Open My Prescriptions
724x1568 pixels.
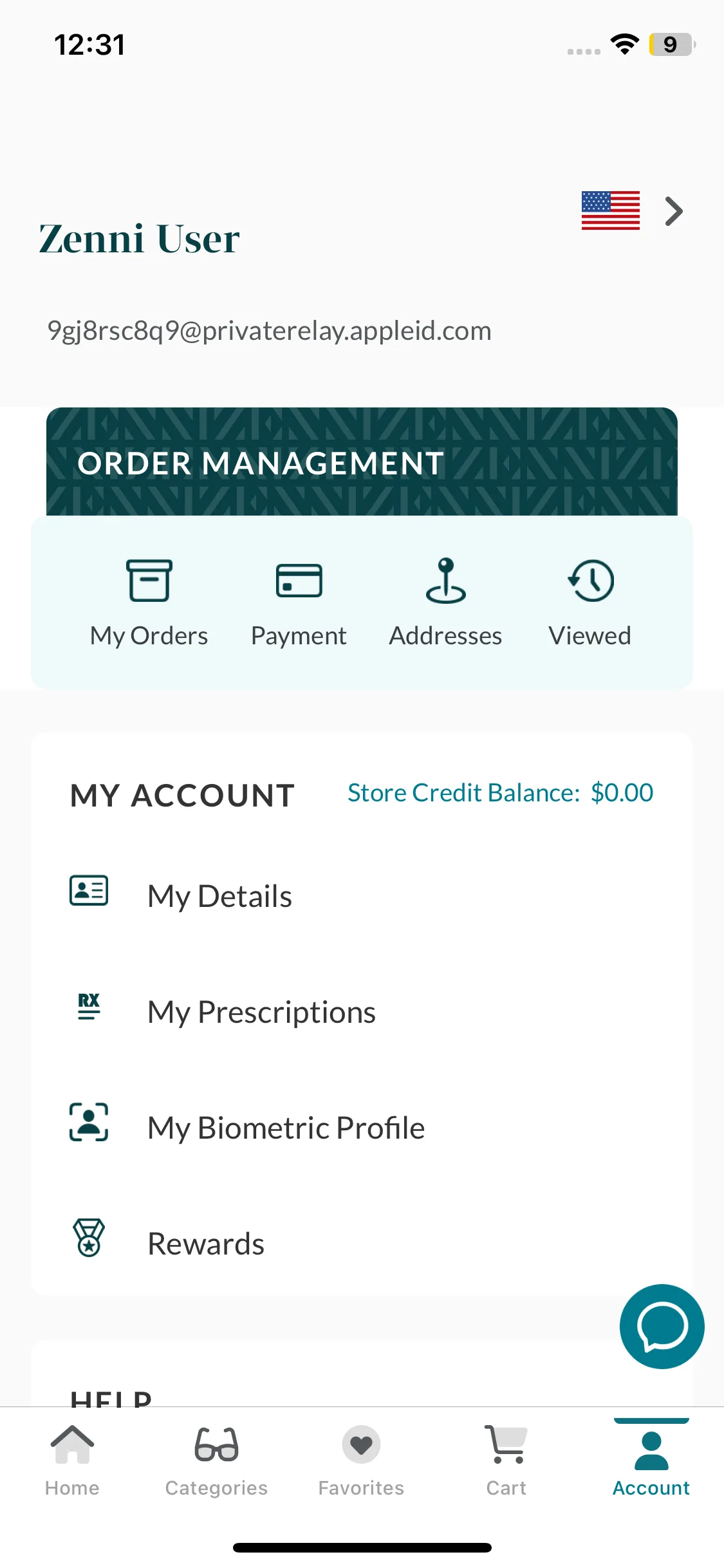362,1011
